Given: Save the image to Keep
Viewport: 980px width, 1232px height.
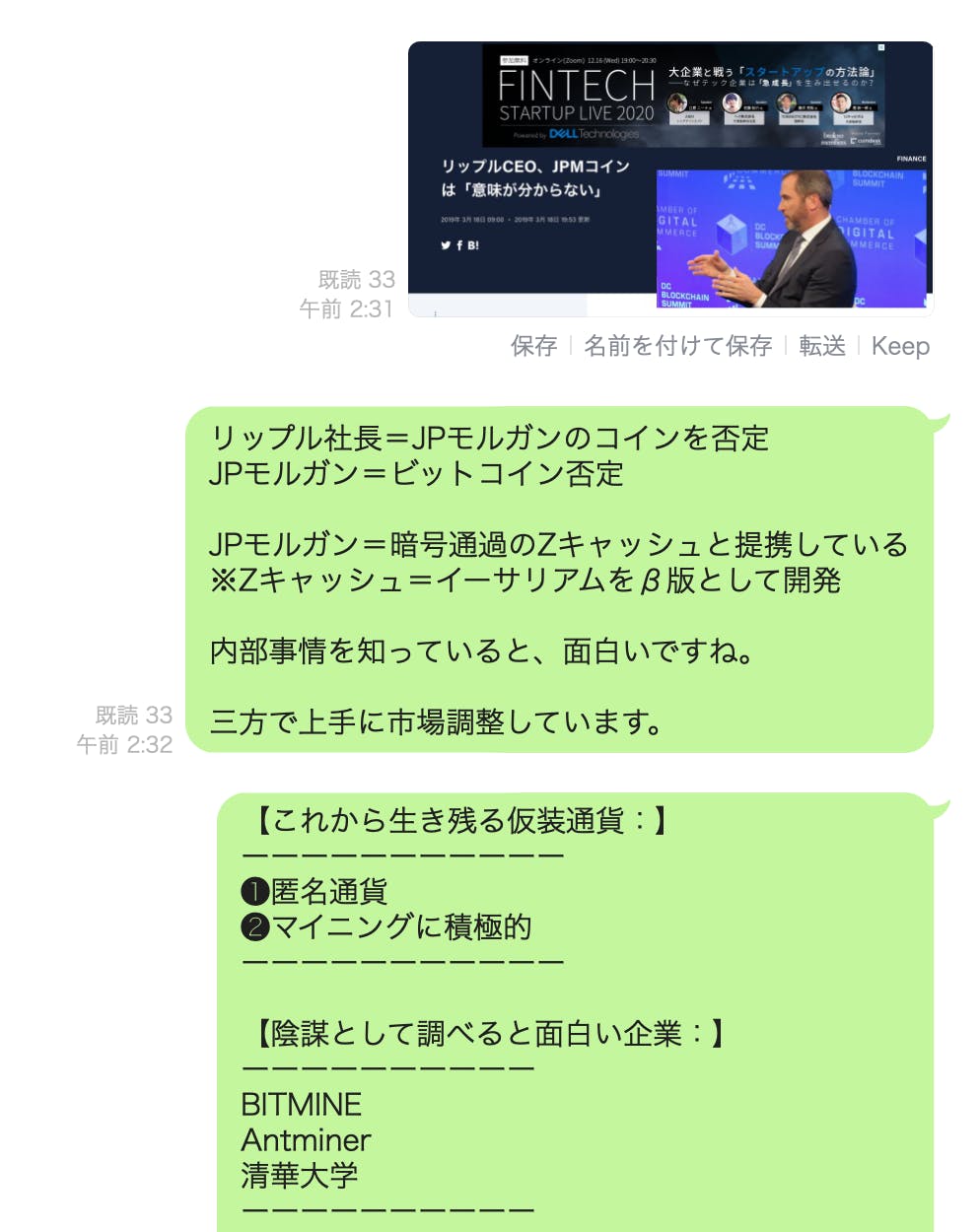Looking at the screenshot, I should [x=899, y=346].
